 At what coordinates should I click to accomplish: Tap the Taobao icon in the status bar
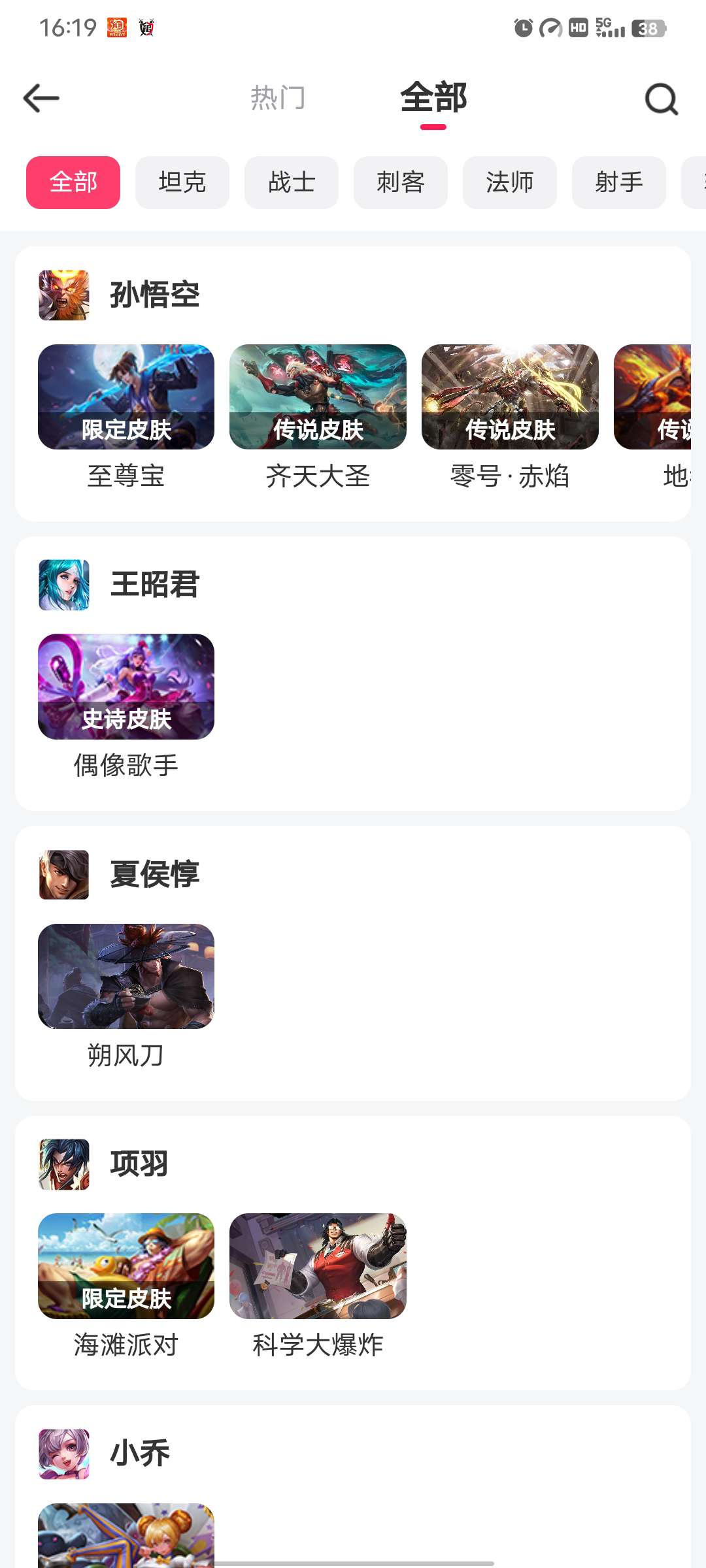pos(114,27)
